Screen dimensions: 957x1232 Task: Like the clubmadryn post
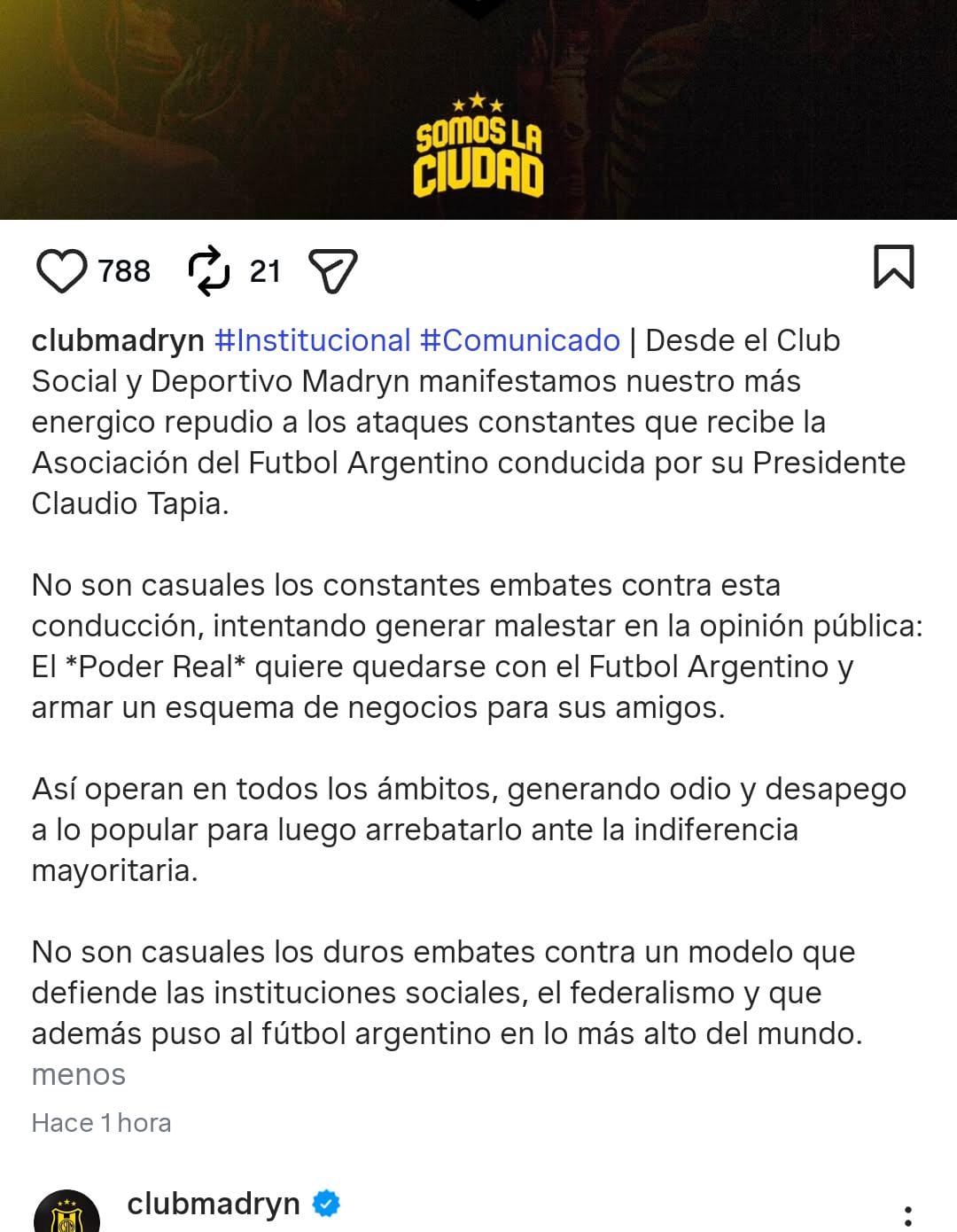(x=61, y=270)
